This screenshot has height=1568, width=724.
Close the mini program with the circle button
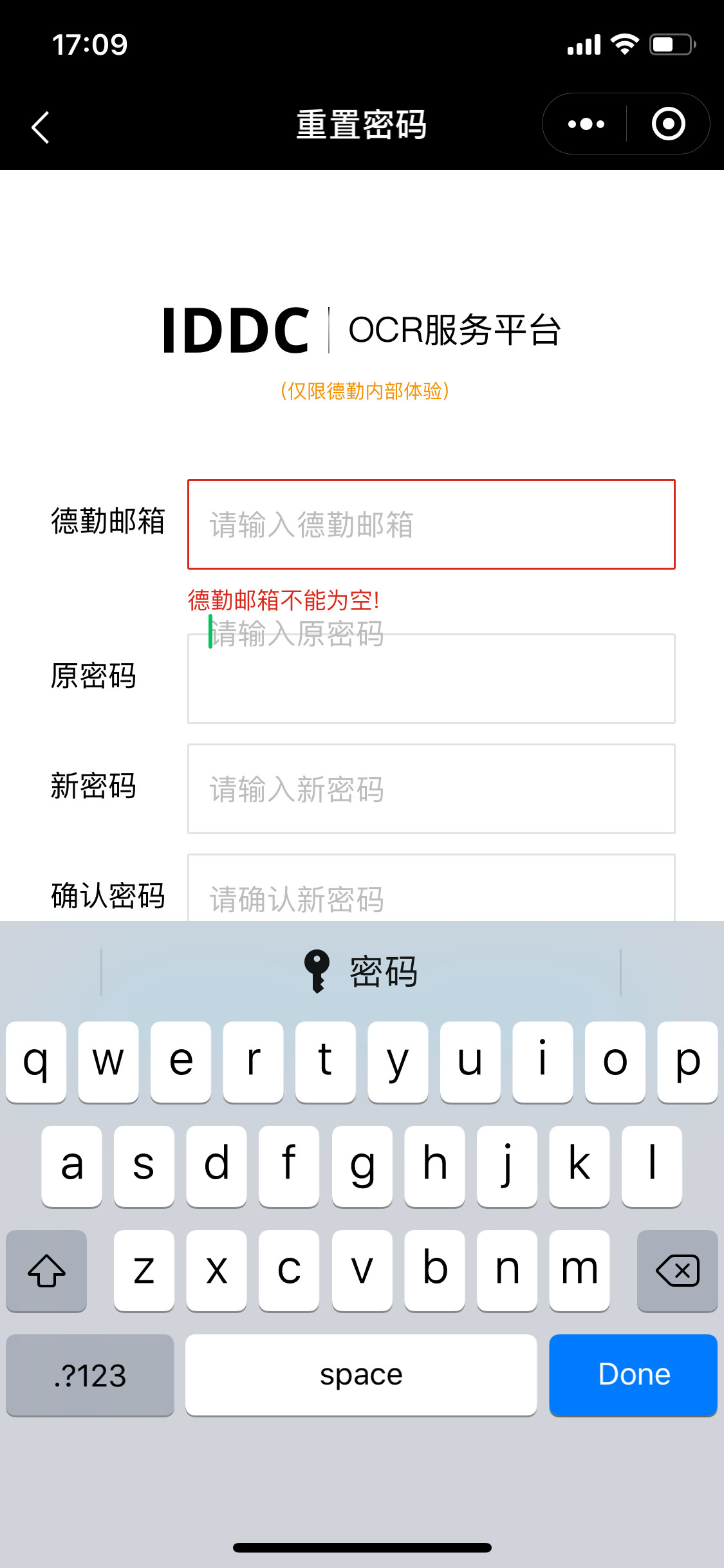(x=668, y=124)
